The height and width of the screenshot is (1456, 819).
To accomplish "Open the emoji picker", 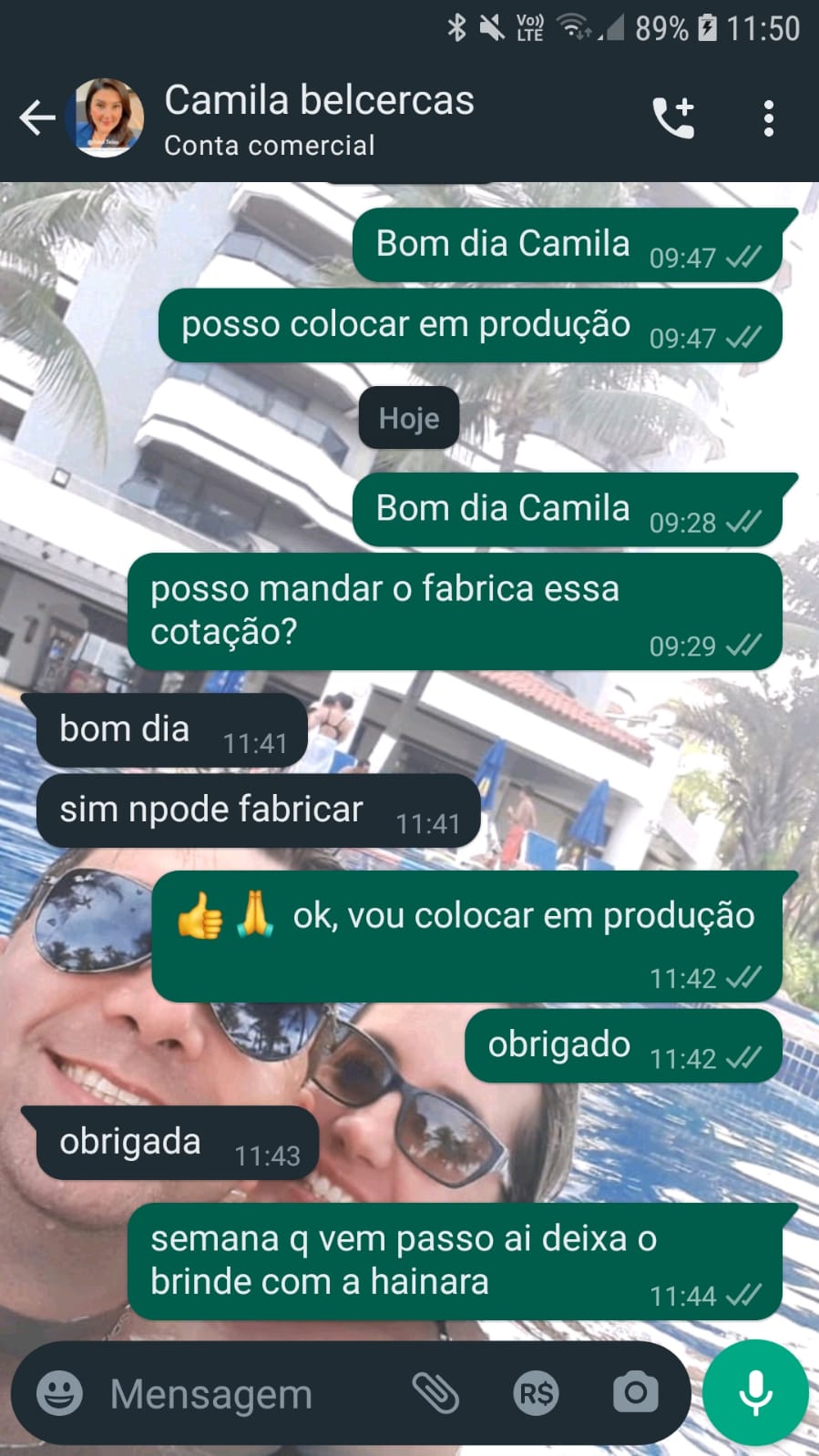I will click(59, 1393).
